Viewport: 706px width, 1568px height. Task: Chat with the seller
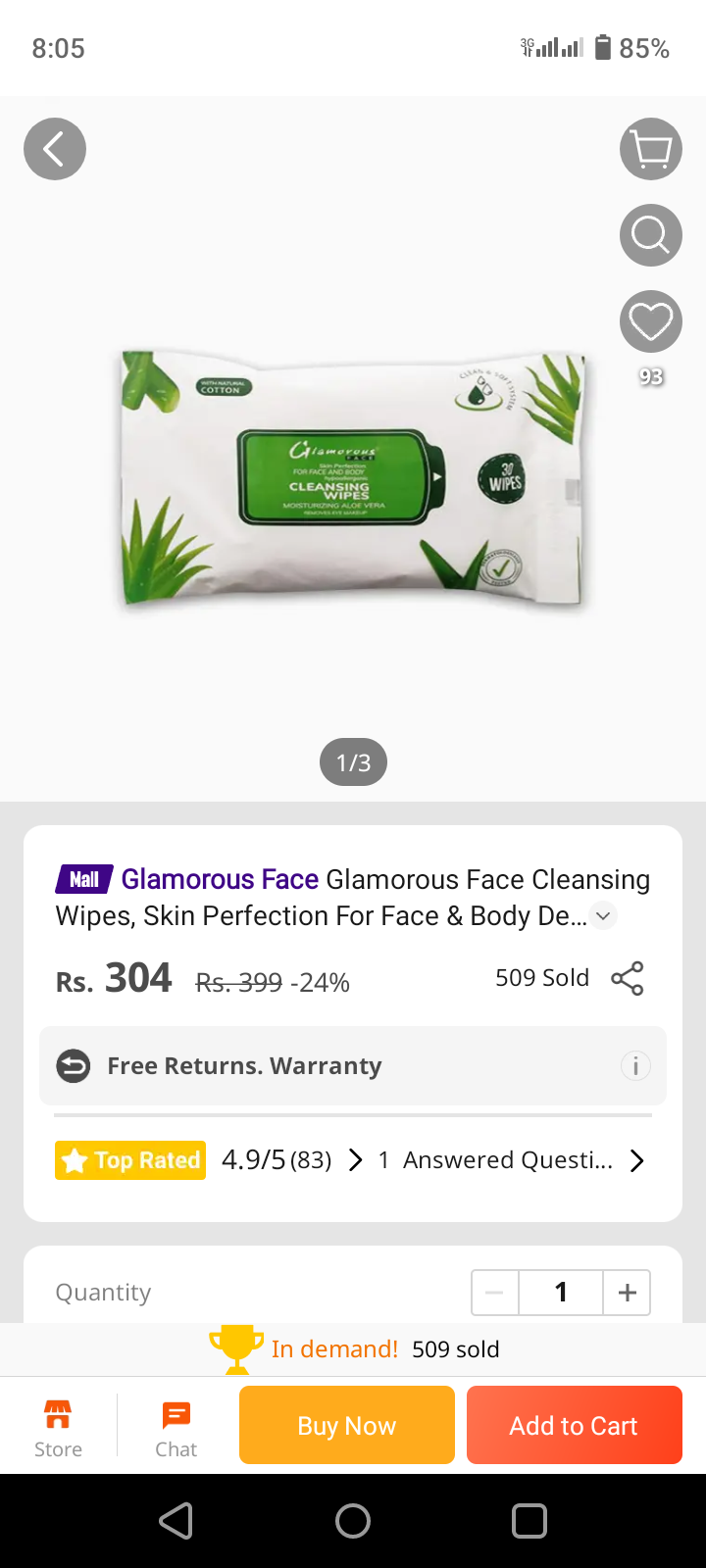click(176, 1427)
